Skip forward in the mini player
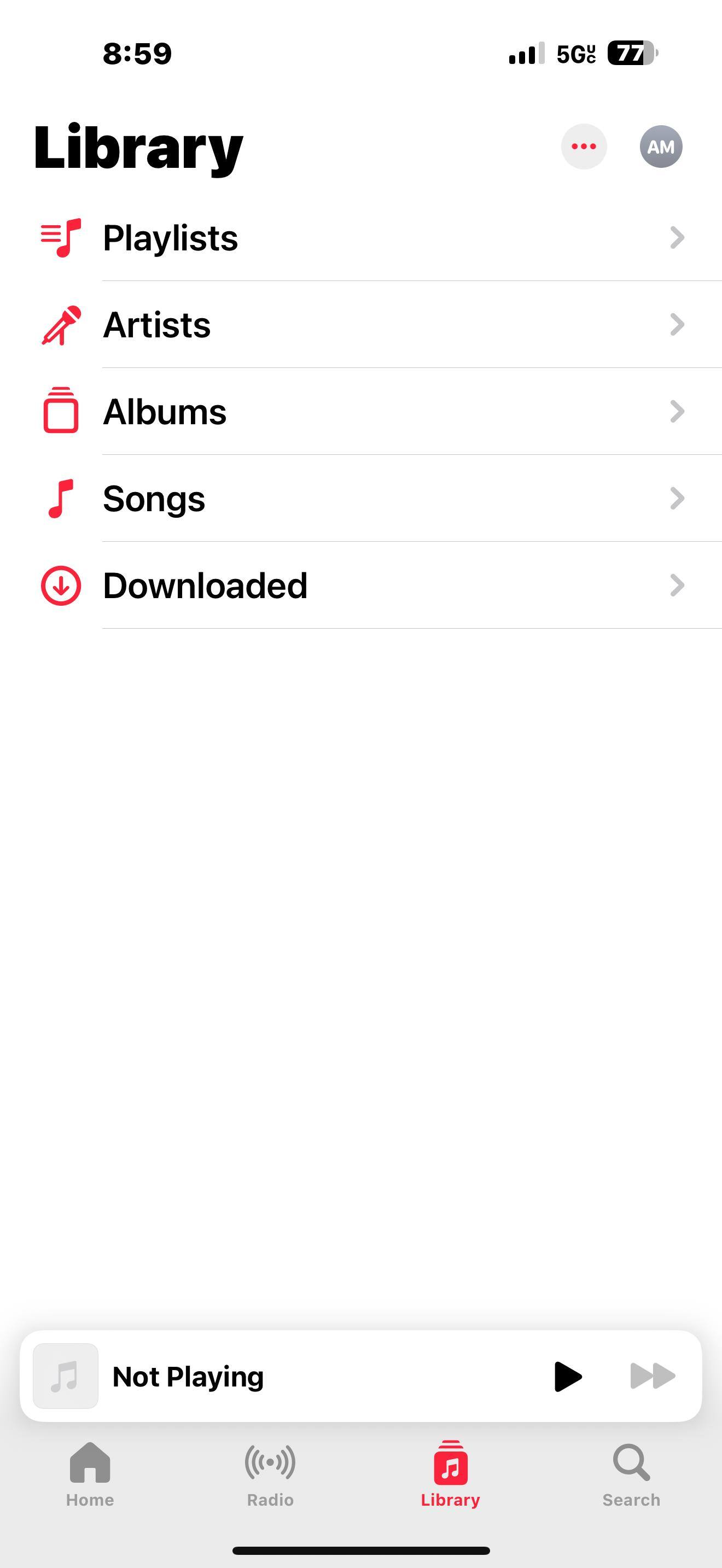The image size is (722, 1568). click(x=652, y=1376)
